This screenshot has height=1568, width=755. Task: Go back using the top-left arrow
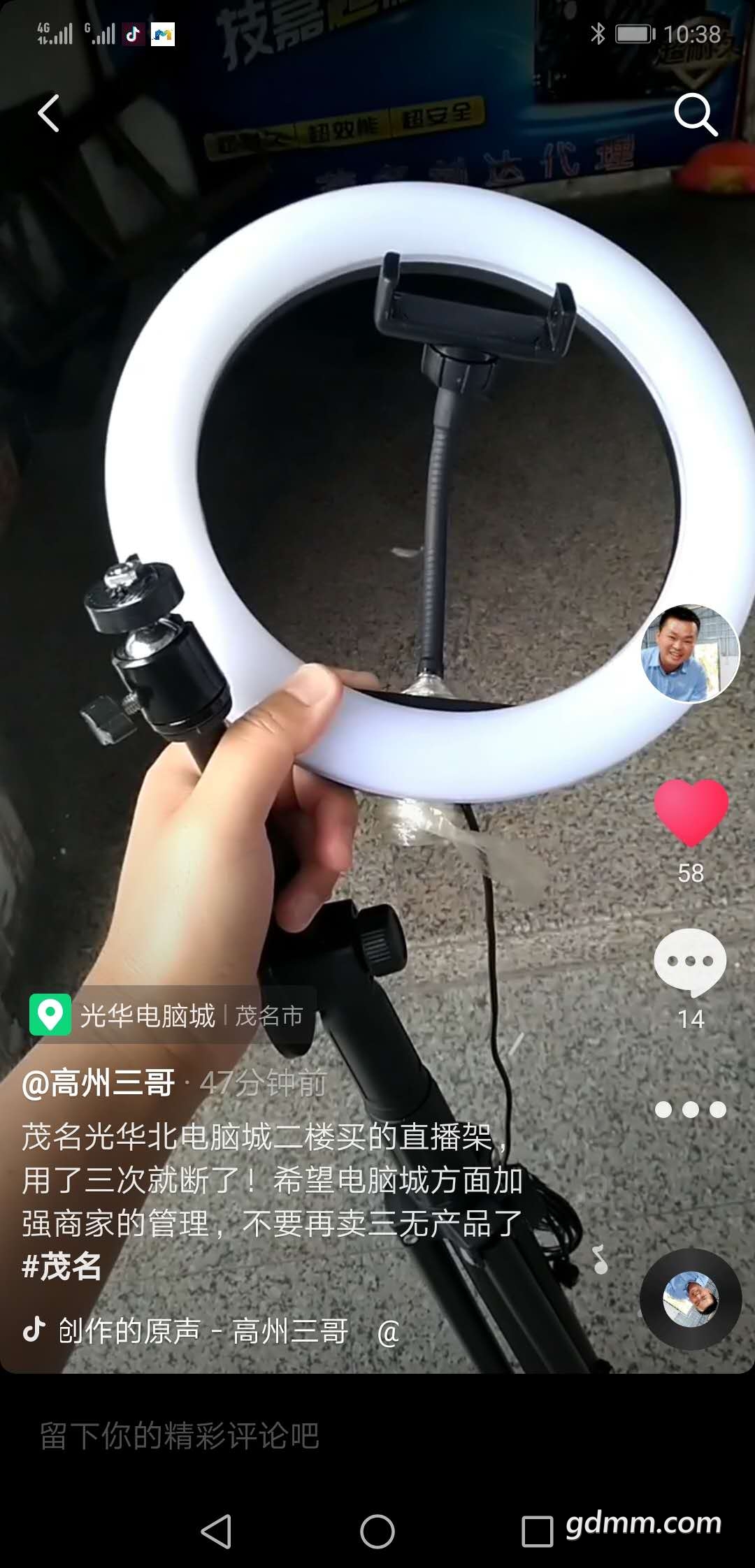click(48, 114)
